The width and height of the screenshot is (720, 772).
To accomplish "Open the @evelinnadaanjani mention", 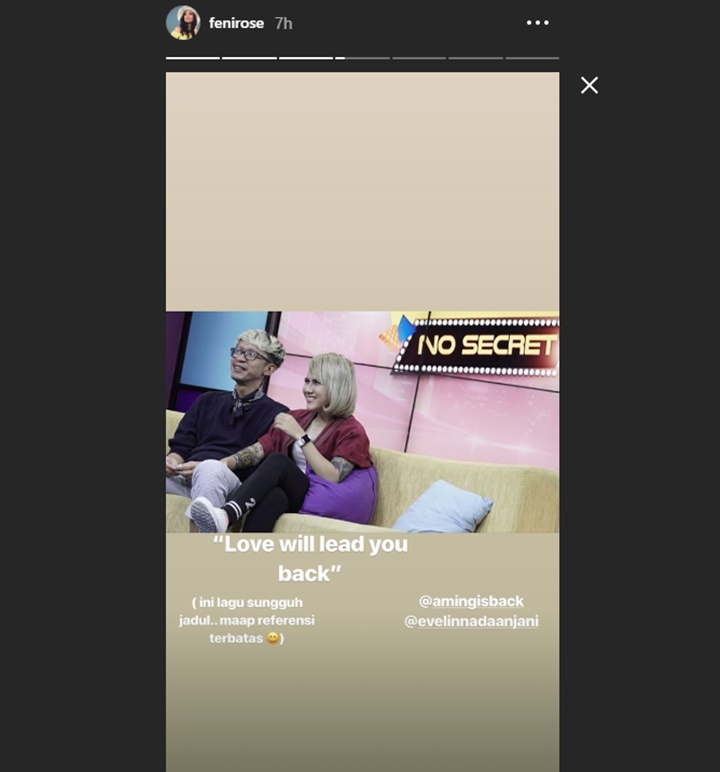I will point(471,621).
